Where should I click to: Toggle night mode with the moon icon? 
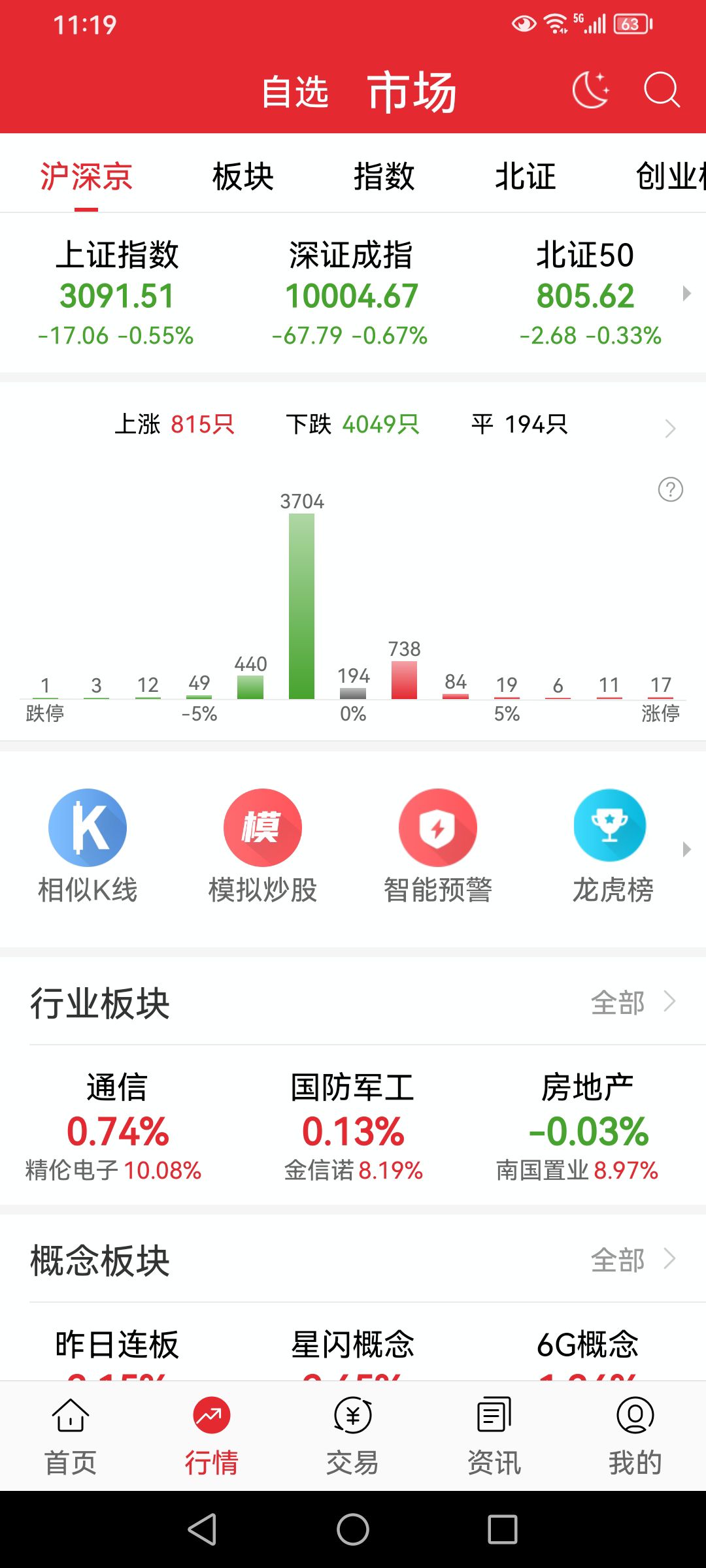click(x=591, y=90)
